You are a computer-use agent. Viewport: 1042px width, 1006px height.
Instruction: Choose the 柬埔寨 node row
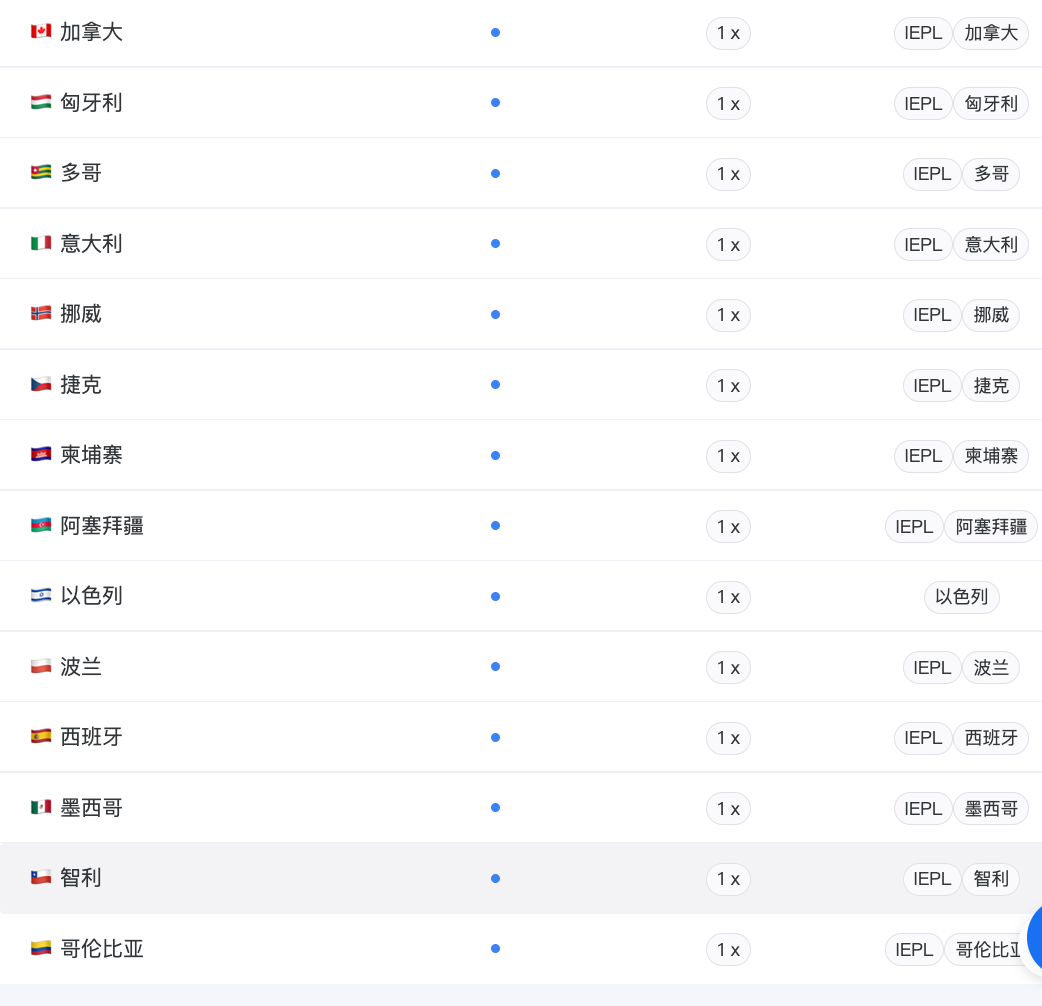[x=521, y=455]
